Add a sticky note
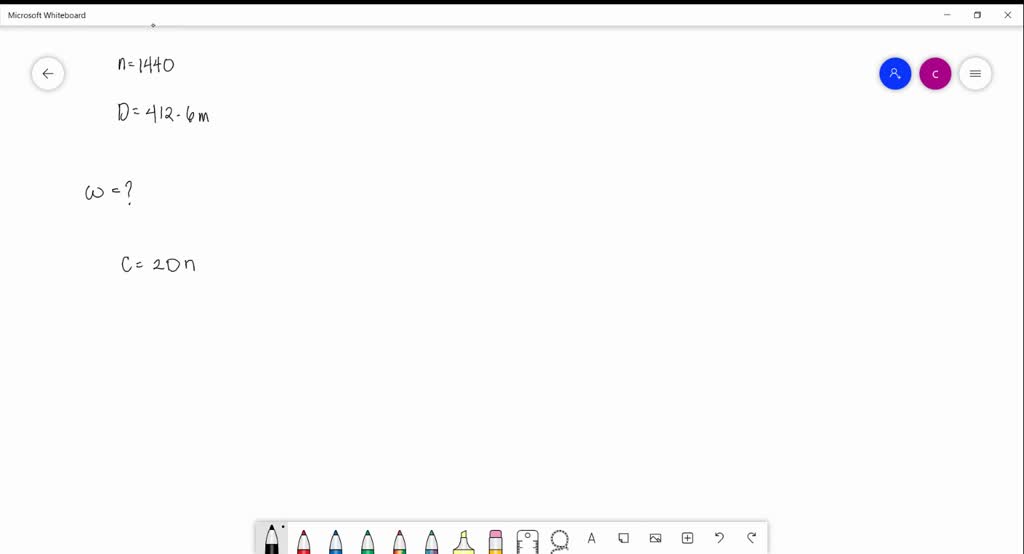This screenshot has width=1024, height=554. pos(624,538)
